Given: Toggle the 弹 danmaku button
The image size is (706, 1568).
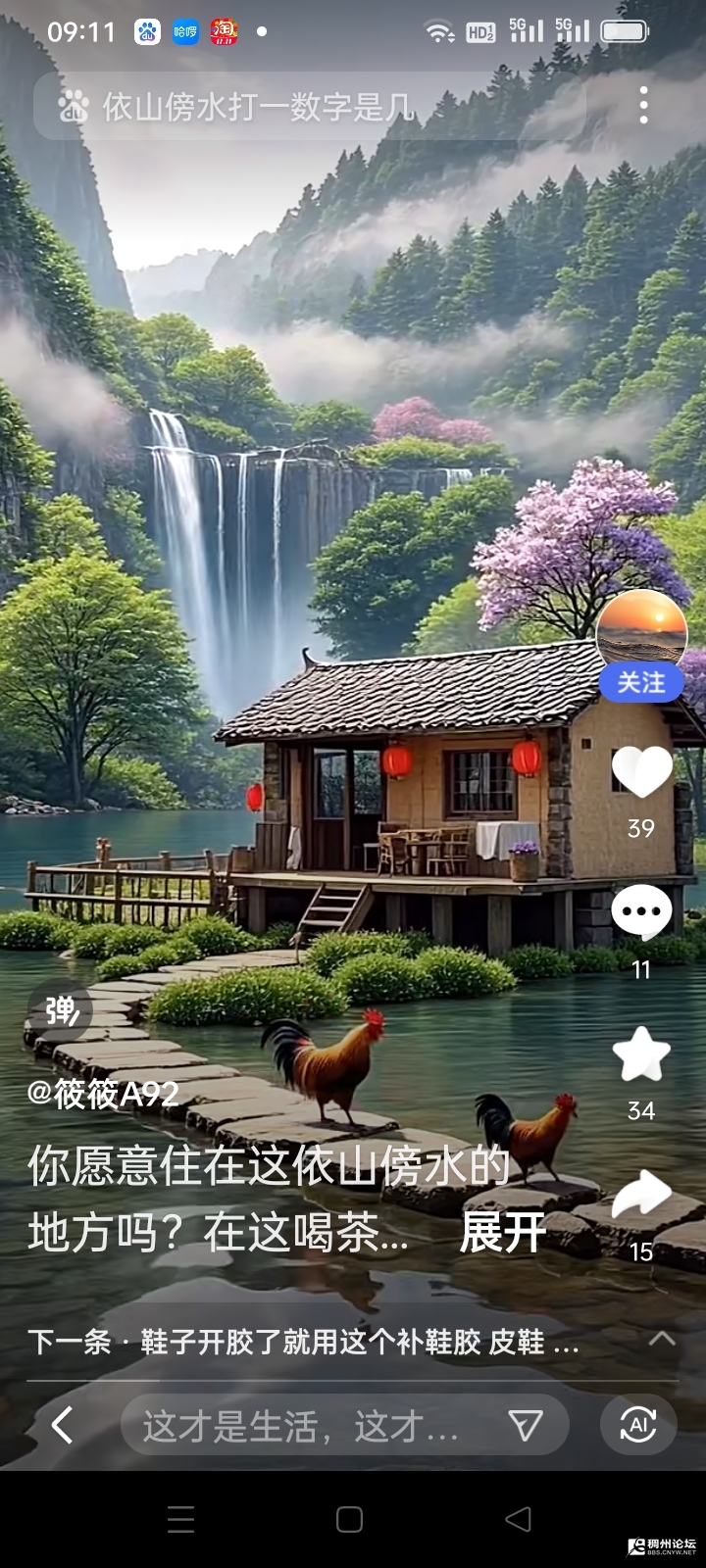Looking at the screenshot, I should (x=61, y=1010).
